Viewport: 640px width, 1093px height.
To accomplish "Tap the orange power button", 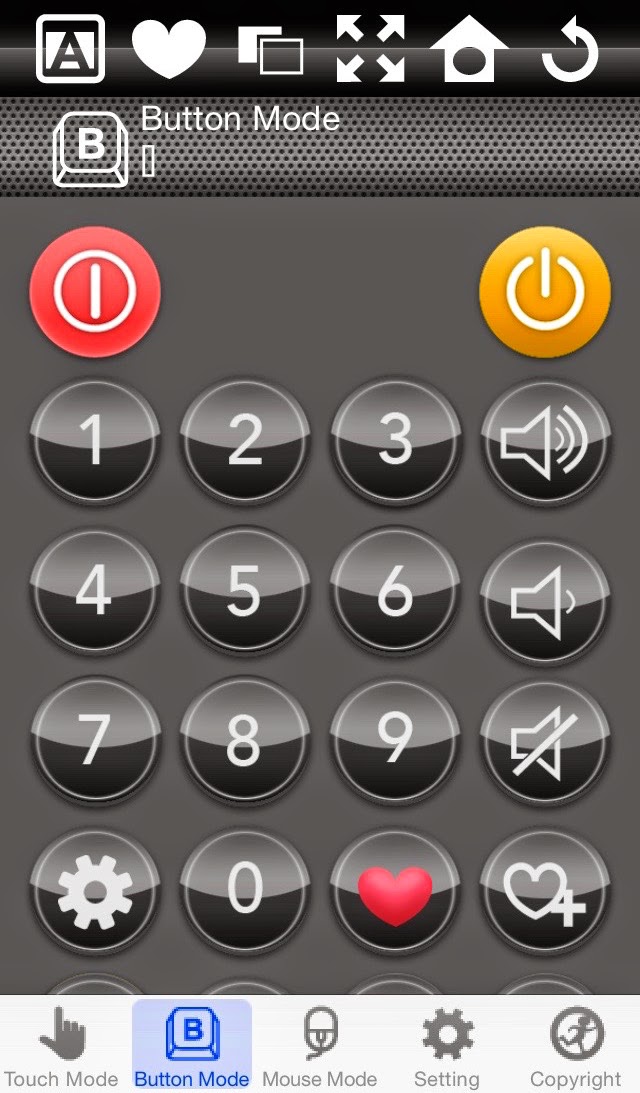I will (545, 292).
